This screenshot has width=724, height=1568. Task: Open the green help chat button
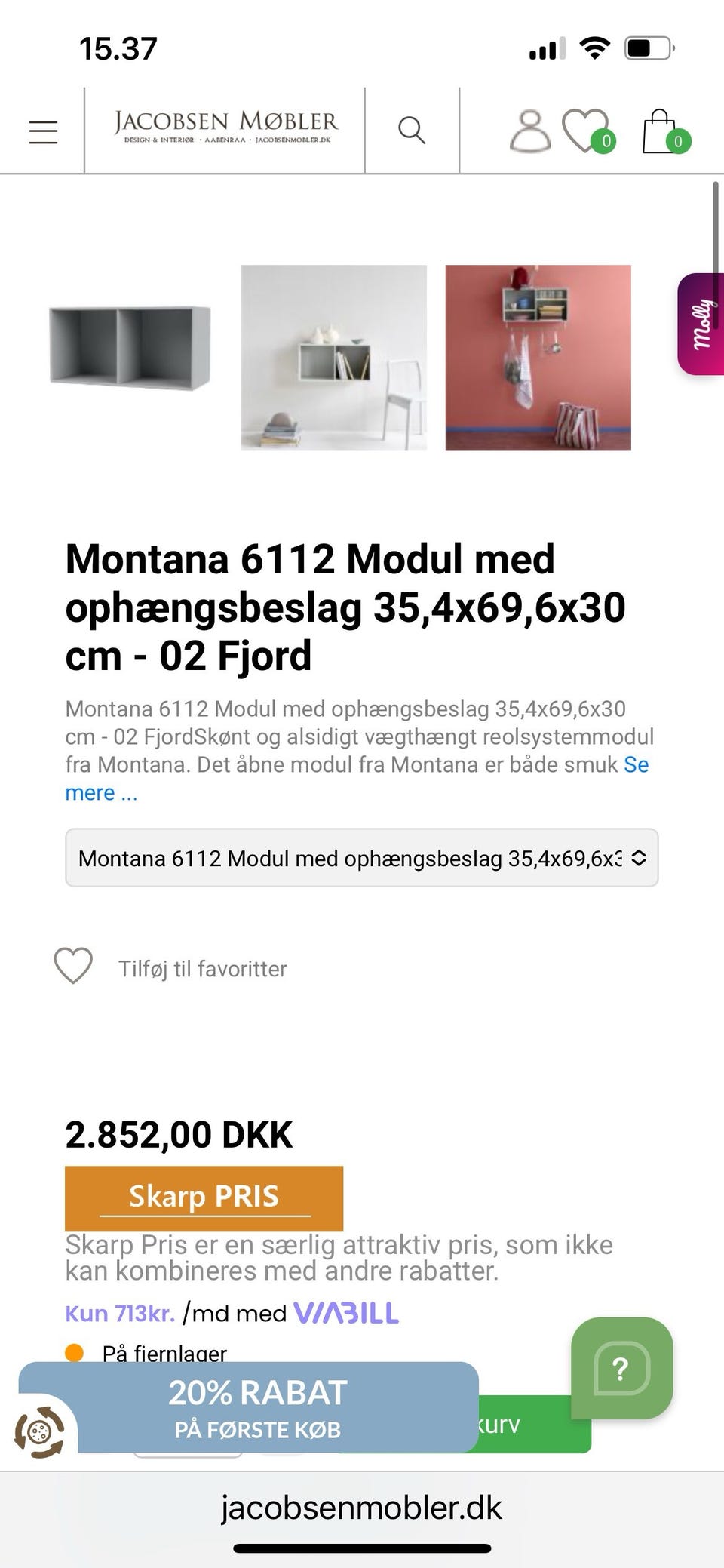pyautogui.click(x=621, y=1368)
